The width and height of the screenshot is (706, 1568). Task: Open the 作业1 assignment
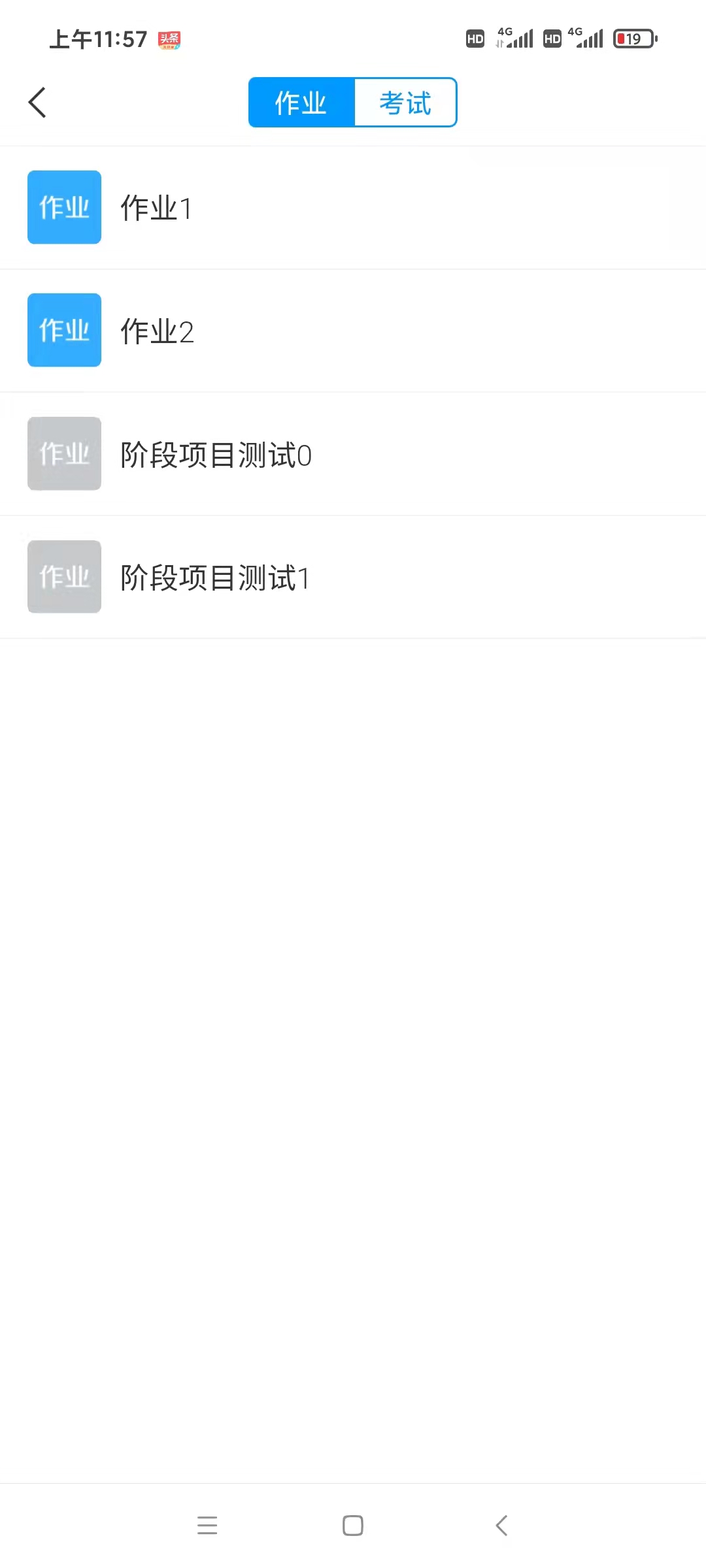[x=353, y=208]
